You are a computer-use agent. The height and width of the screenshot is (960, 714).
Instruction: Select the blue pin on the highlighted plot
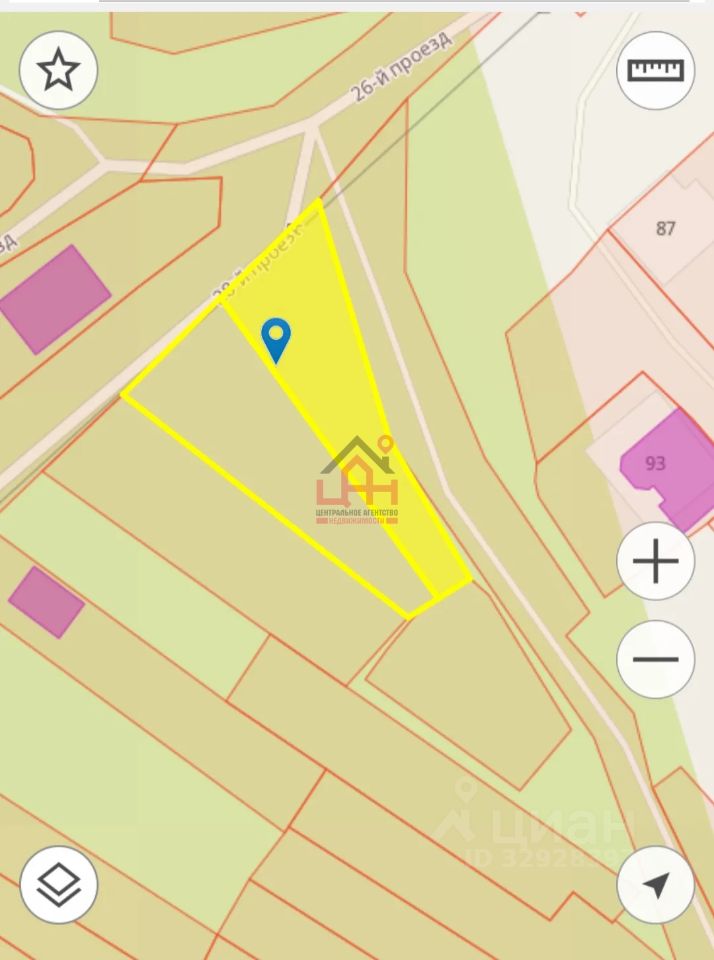(x=275, y=339)
